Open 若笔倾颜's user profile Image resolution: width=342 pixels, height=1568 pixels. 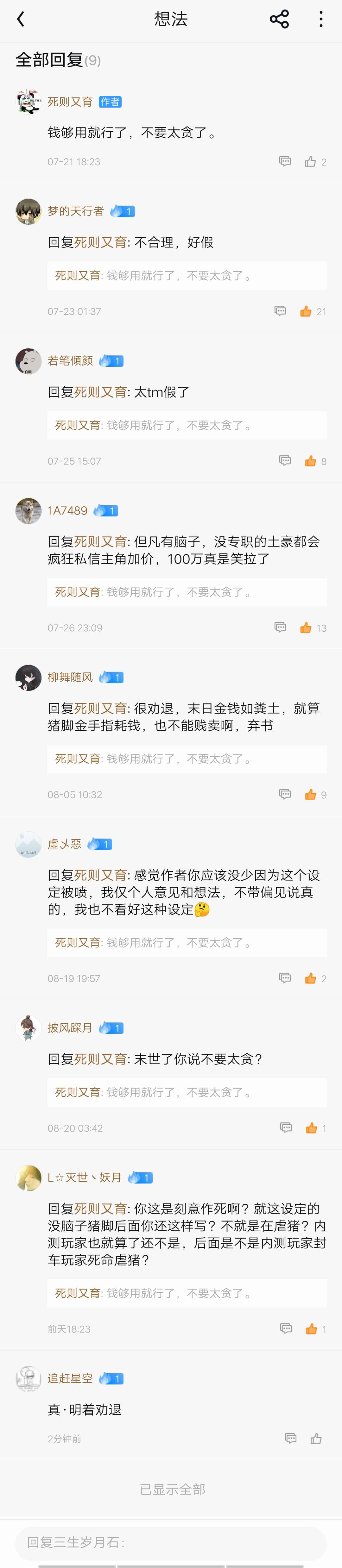(28, 361)
